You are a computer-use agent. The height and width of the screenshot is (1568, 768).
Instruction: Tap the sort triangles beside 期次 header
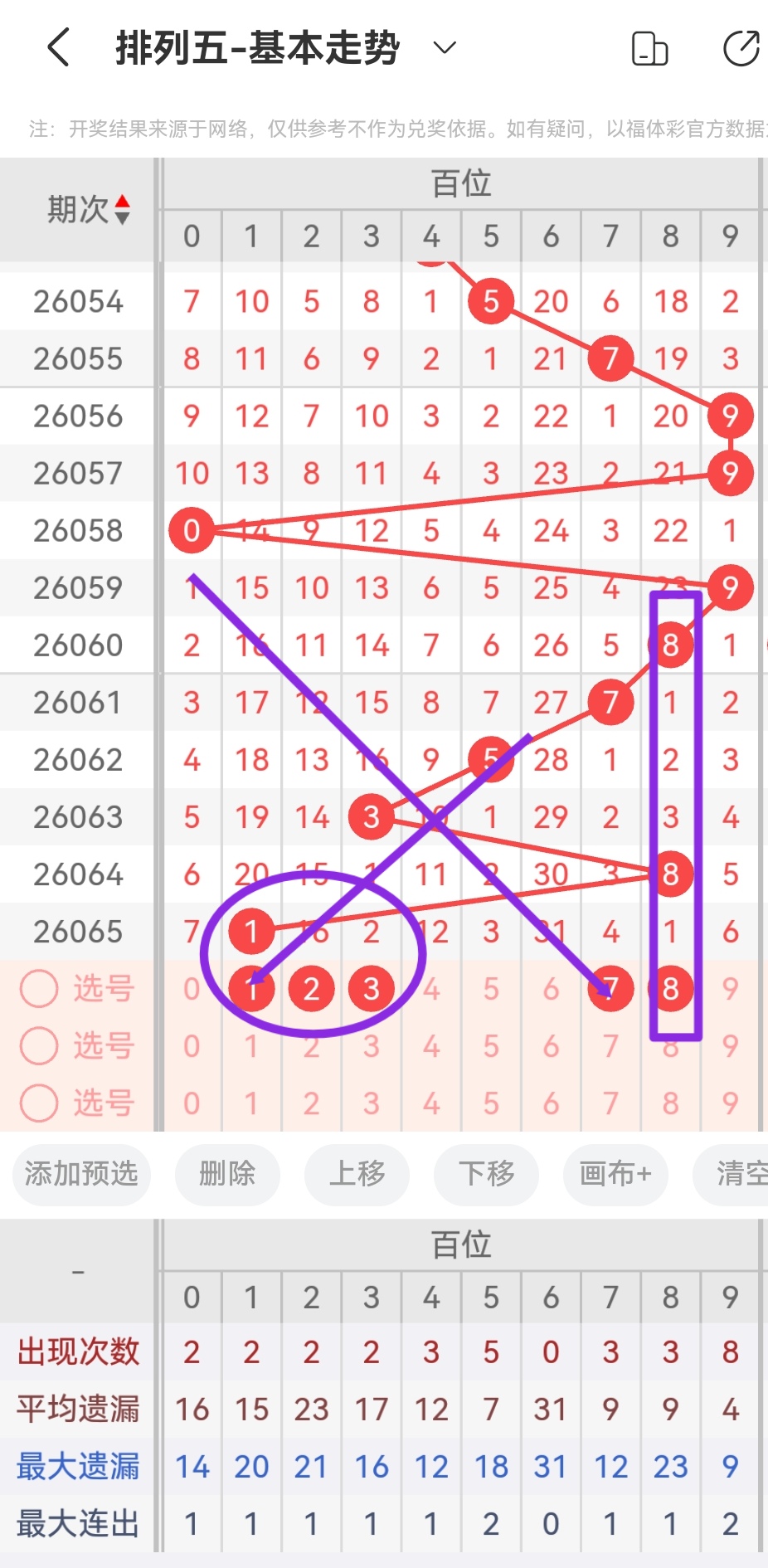124,210
